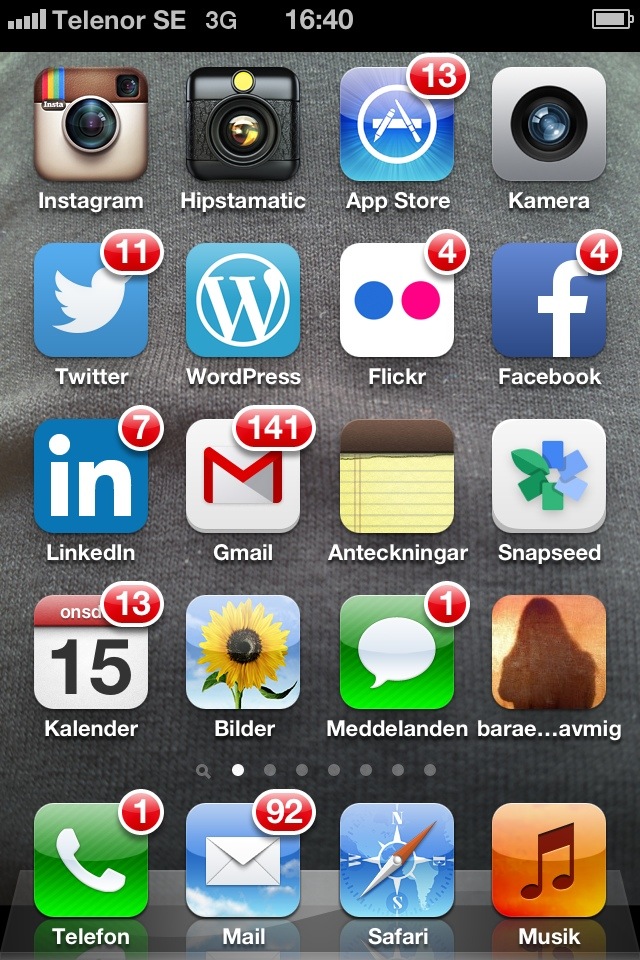
Task: Open Bilder photos app
Action: click(x=243, y=652)
